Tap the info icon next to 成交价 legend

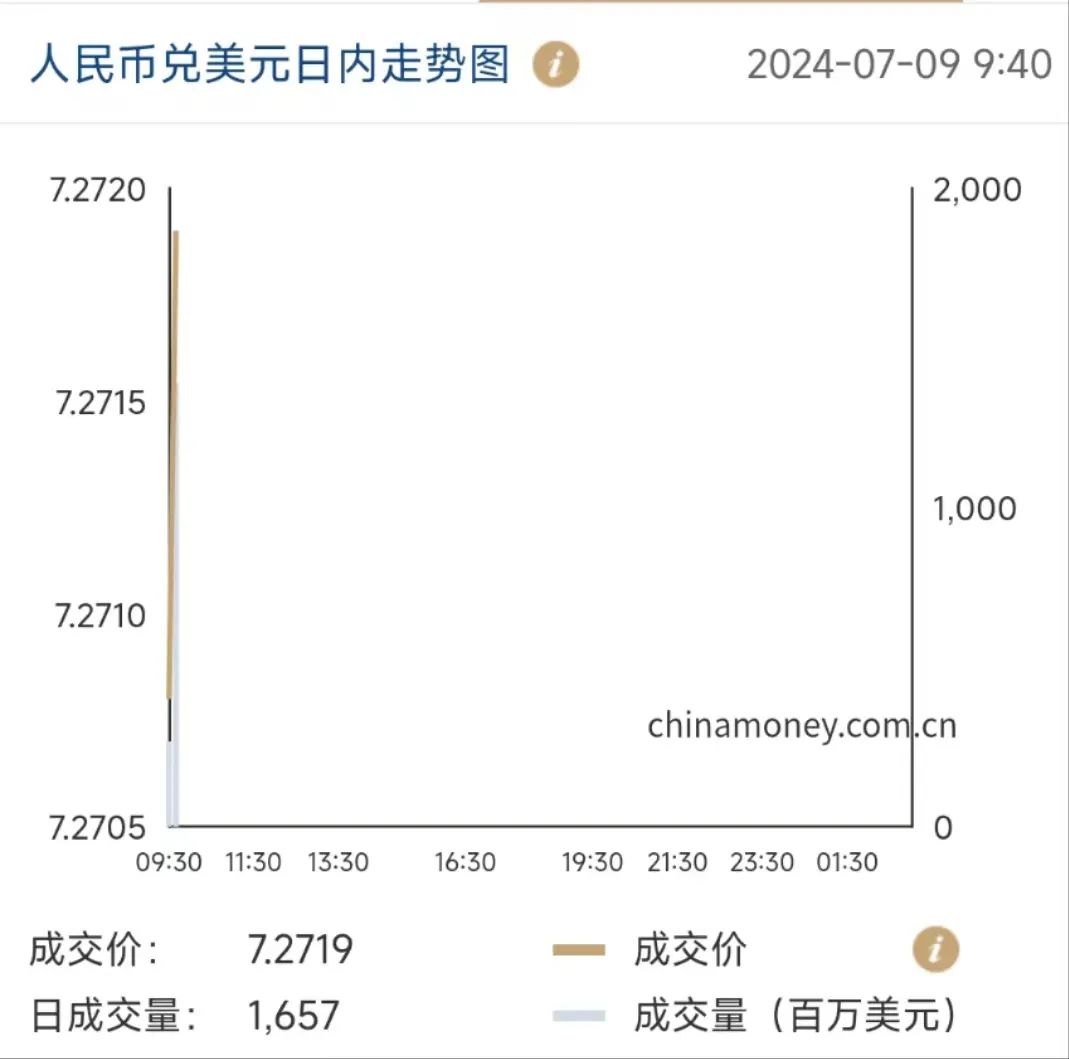[935, 949]
